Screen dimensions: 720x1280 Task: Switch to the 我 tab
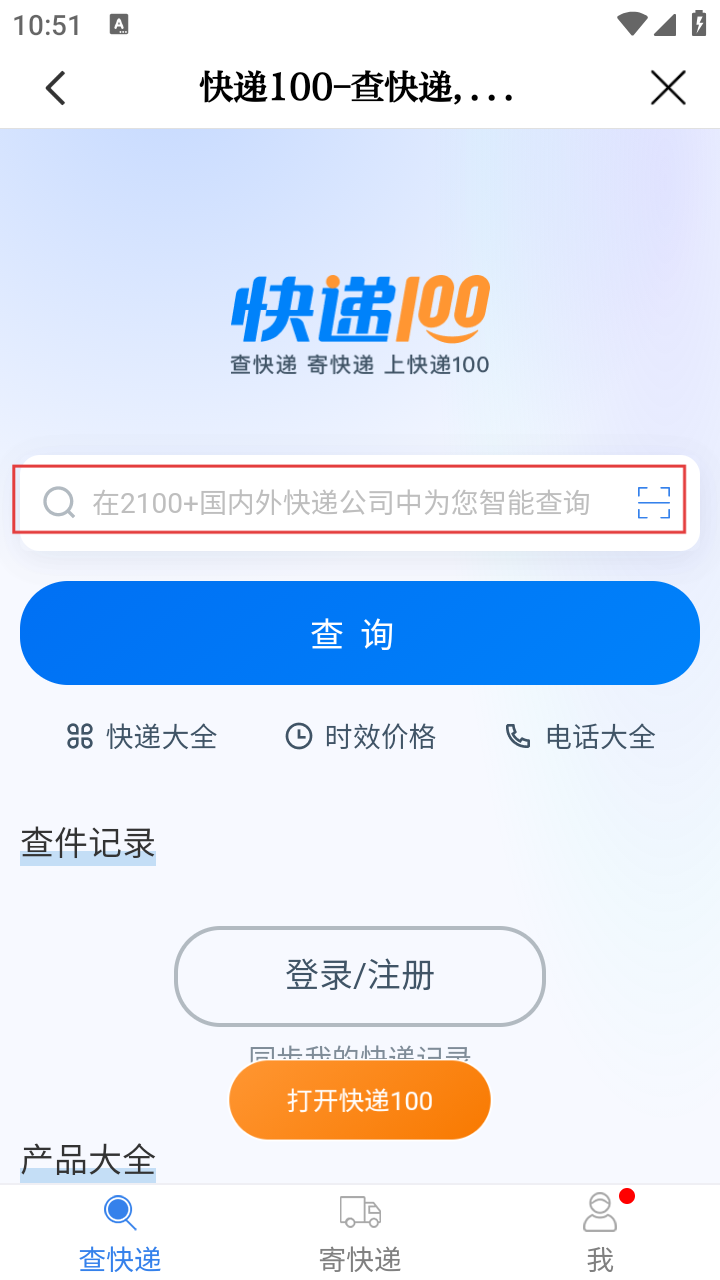click(x=600, y=1234)
